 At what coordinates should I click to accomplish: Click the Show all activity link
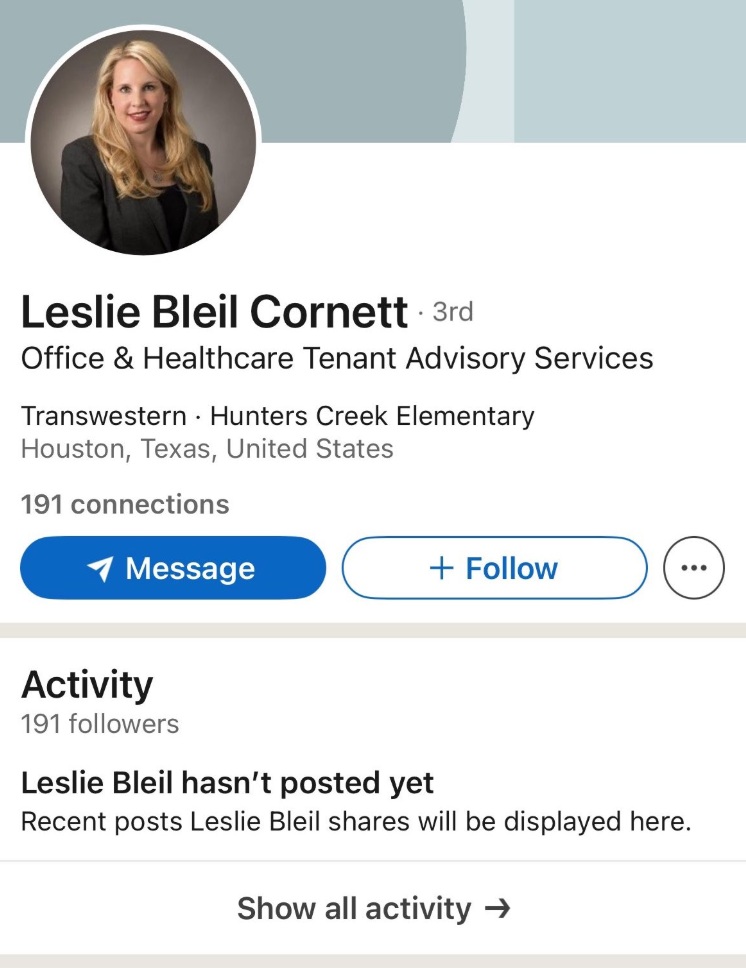pos(354,908)
